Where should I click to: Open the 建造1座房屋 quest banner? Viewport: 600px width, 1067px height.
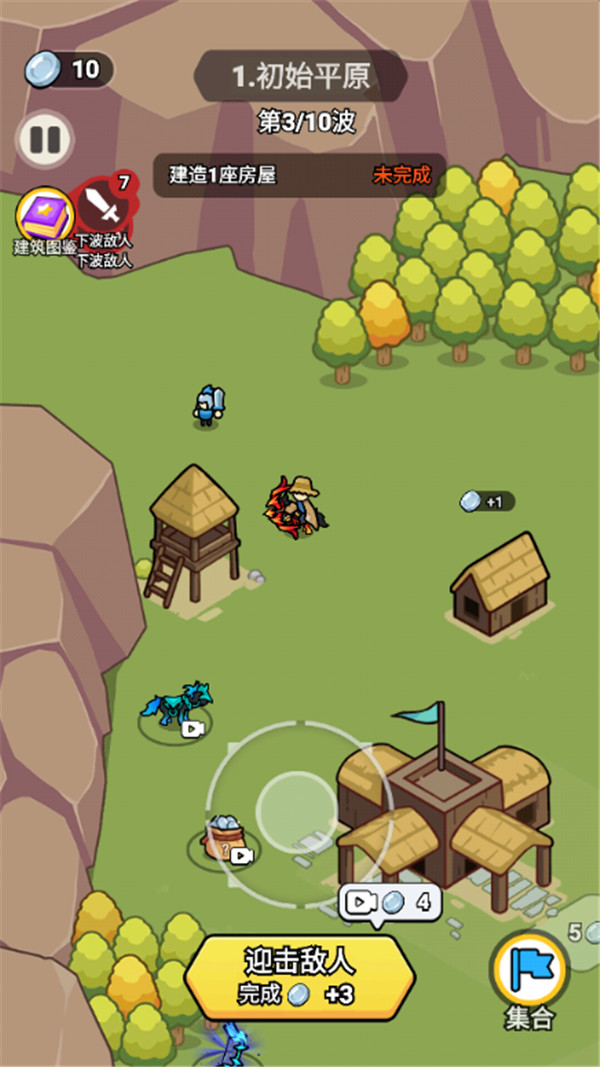tap(299, 175)
